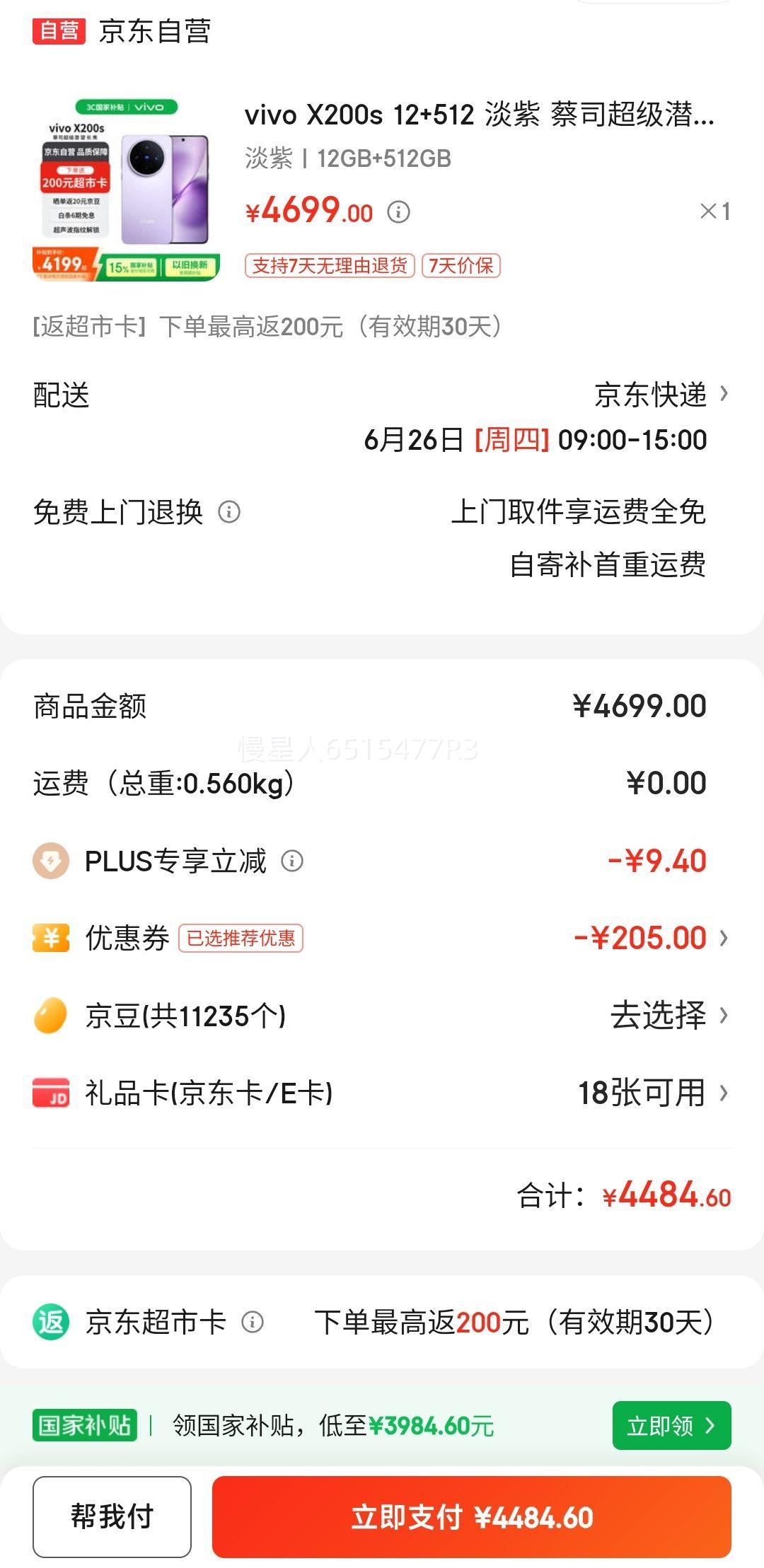Show info about 京东超市卡 rebate
The image size is (764, 1568).
(x=253, y=1322)
